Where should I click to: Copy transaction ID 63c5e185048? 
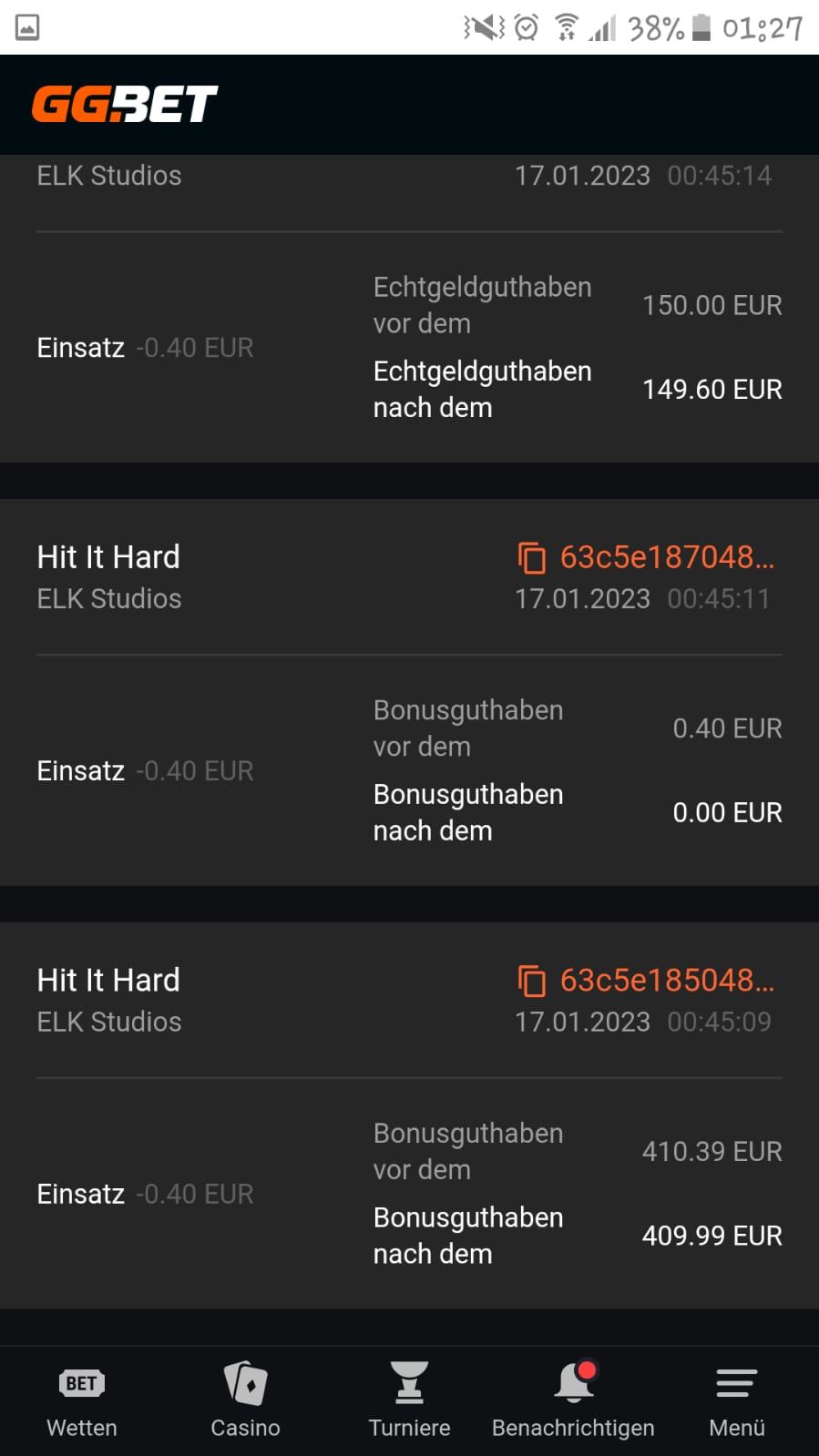[532, 981]
